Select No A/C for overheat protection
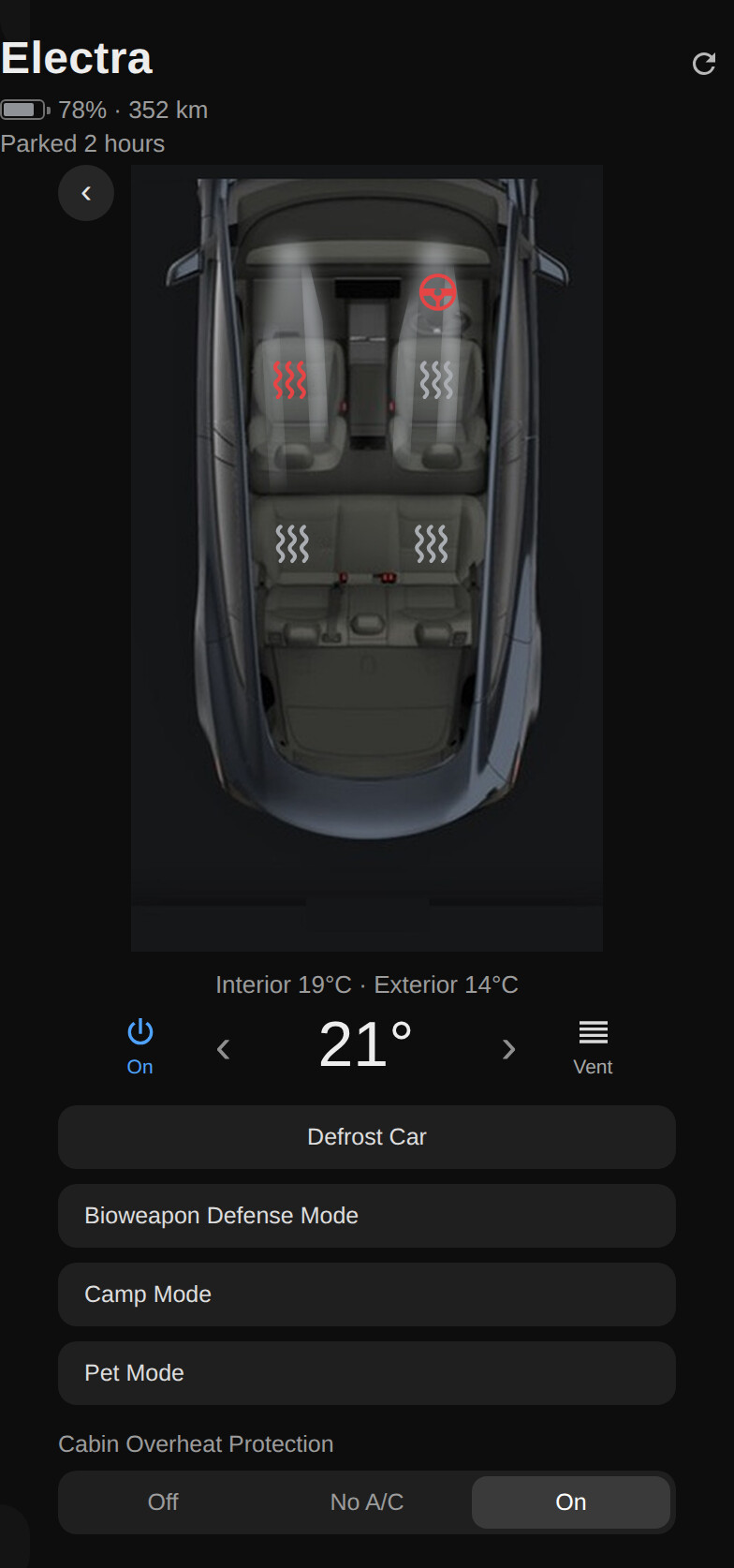 pyautogui.click(x=367, y=1502)
